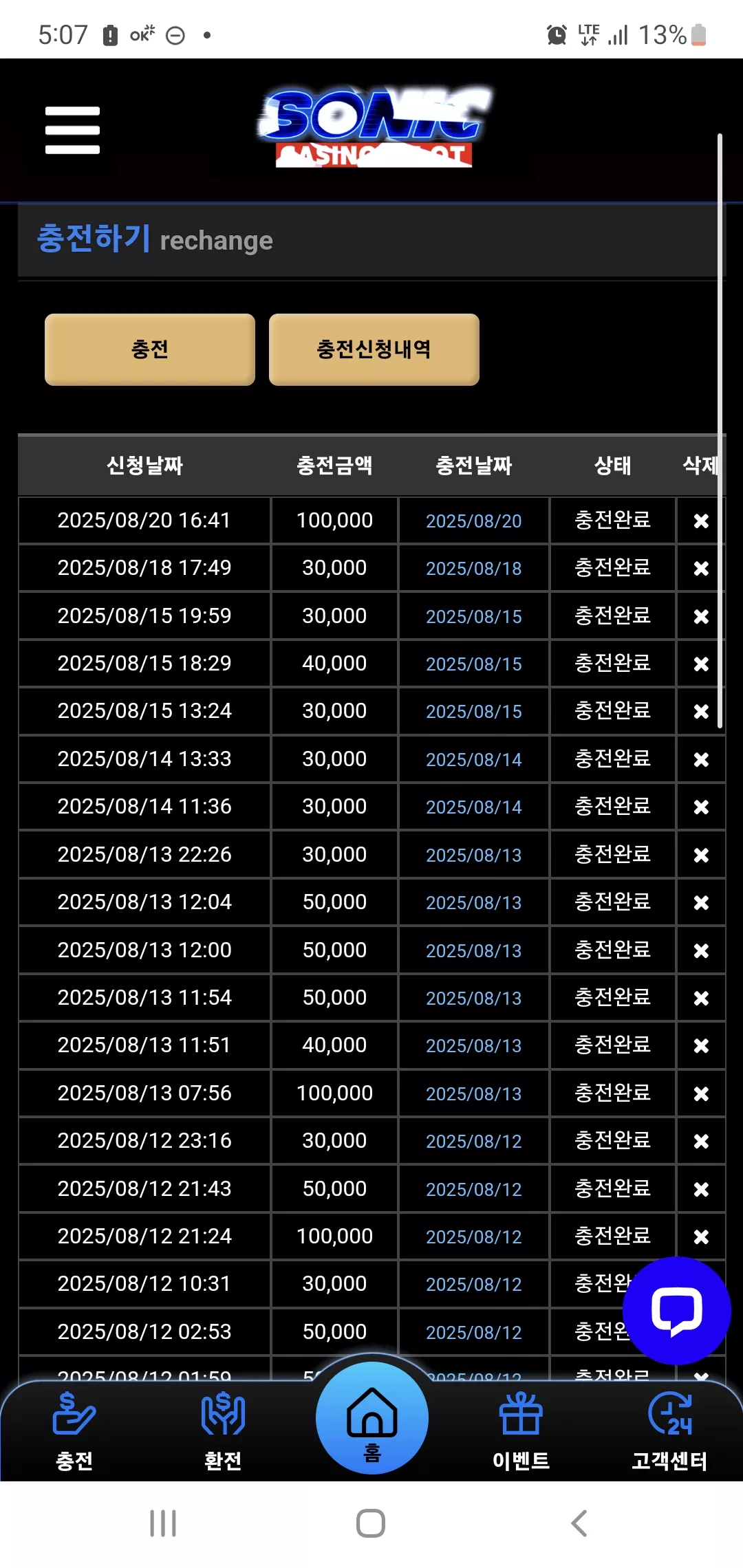Open the blue live chat bubble
The width and height of the screenshot is (743, 1568).
[x=676, y=1311]
